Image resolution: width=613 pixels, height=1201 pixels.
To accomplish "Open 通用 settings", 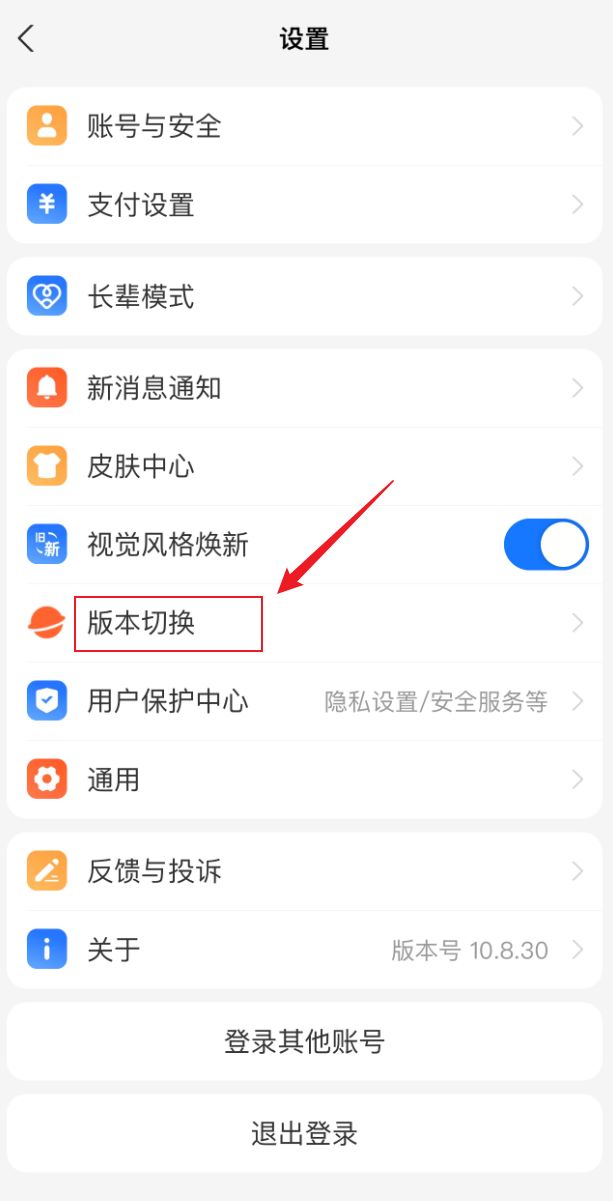I will coord(305,779).
